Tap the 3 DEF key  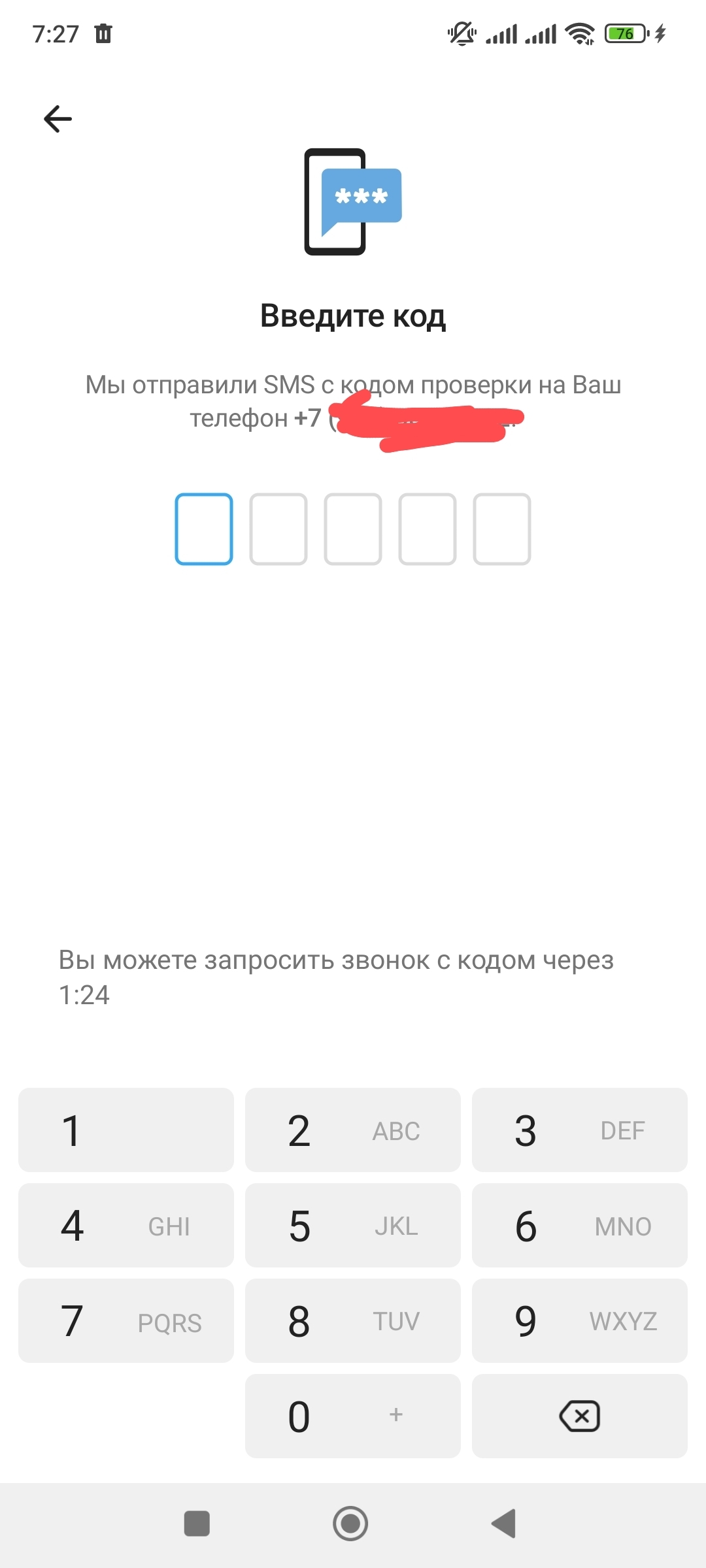click(x=579, y=1130)
